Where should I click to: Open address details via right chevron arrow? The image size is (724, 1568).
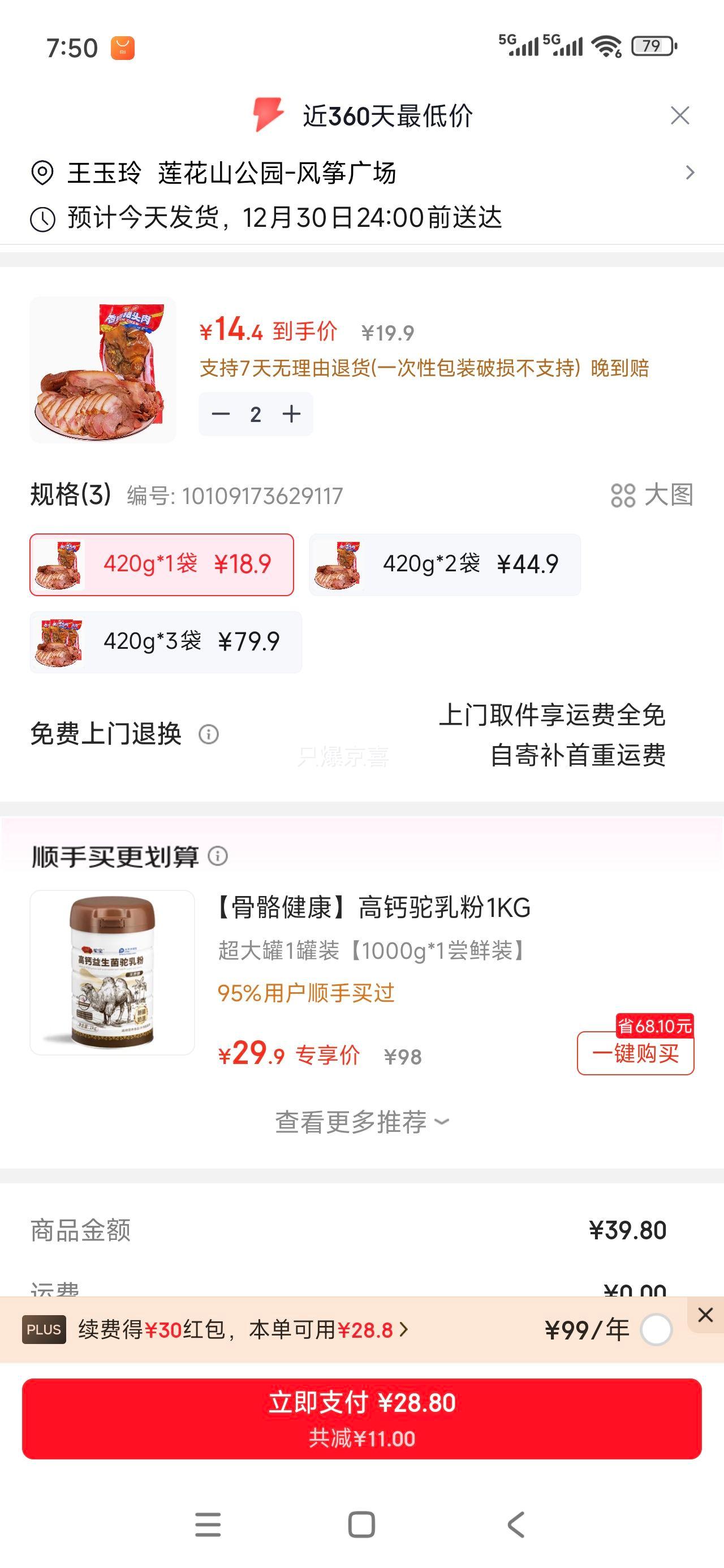tap(689, 173)
